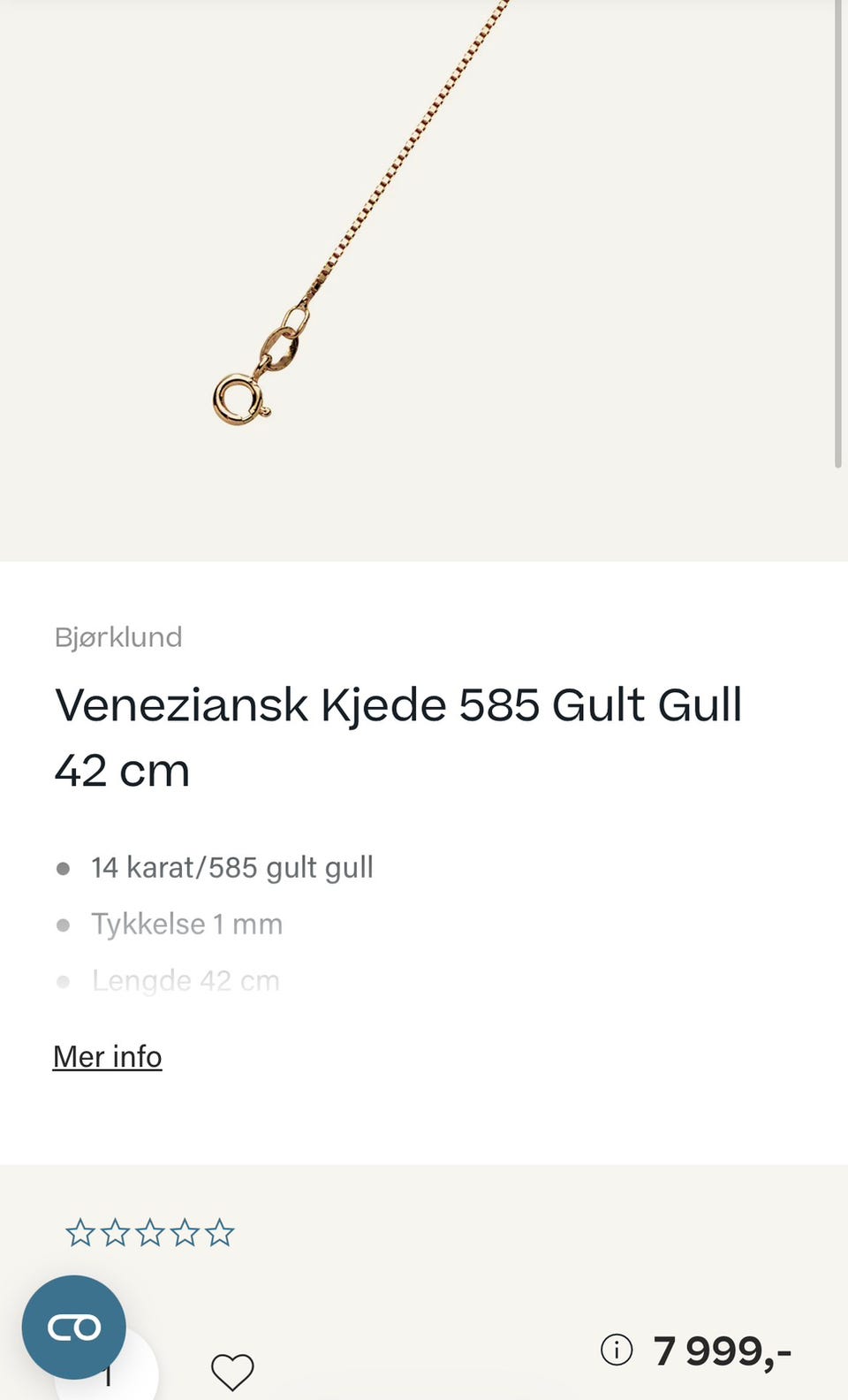The width and height of the screenshot is (848, 1400).
Task: Tap the blue rings floating button
Action: tap(74, 1326)
